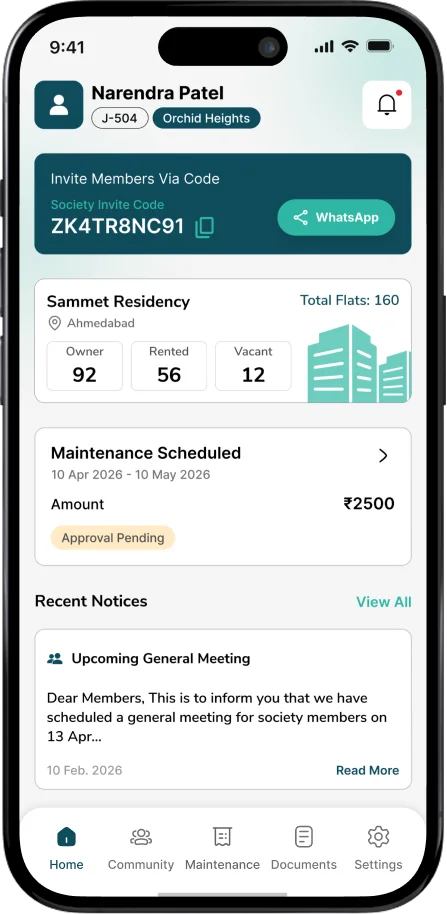The image size is (447, 914).
Task: Open the notifications bell
Action: pos(386,105)
